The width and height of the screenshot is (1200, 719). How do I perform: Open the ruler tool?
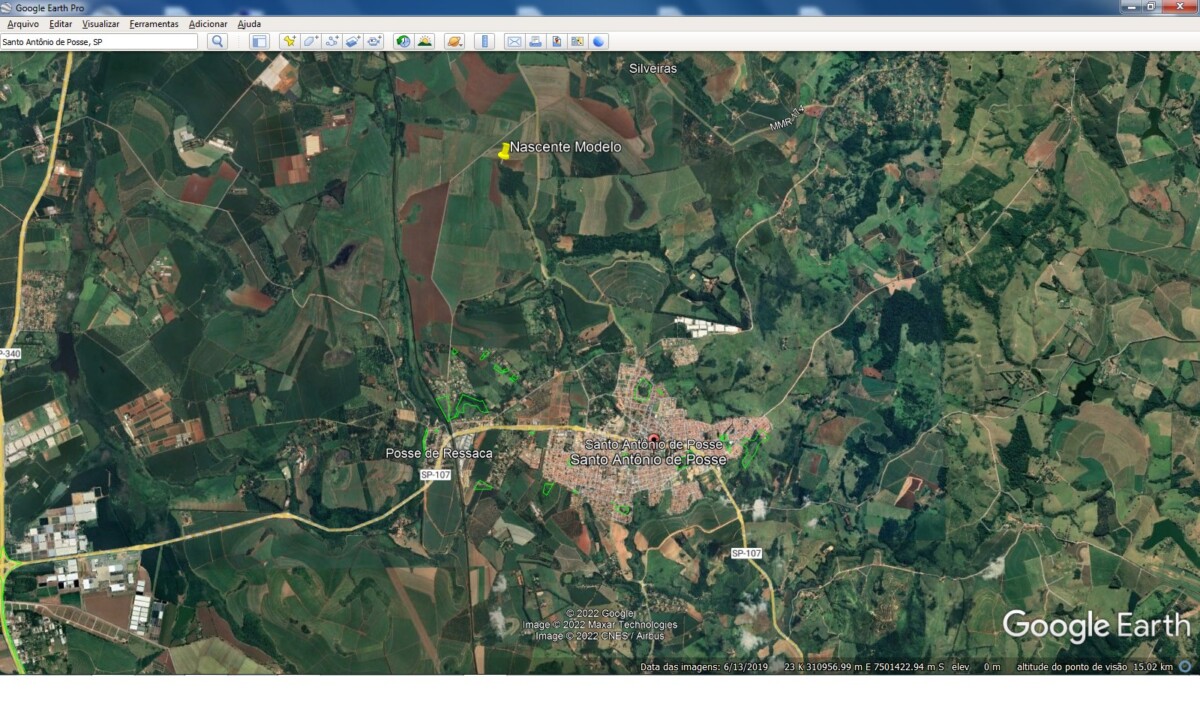tap(484, 42)
